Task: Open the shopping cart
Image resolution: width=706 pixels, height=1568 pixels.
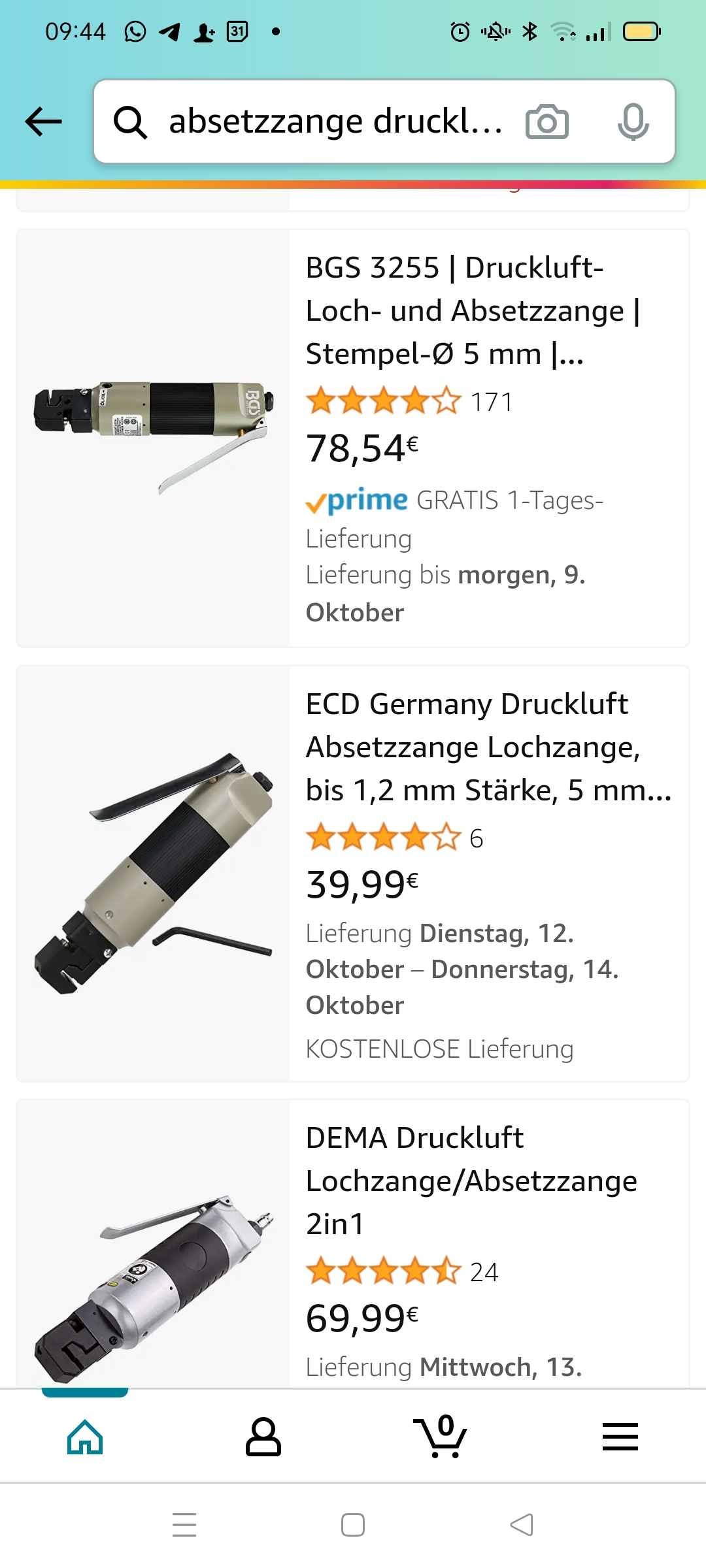Action: (x=441, y=1437)
